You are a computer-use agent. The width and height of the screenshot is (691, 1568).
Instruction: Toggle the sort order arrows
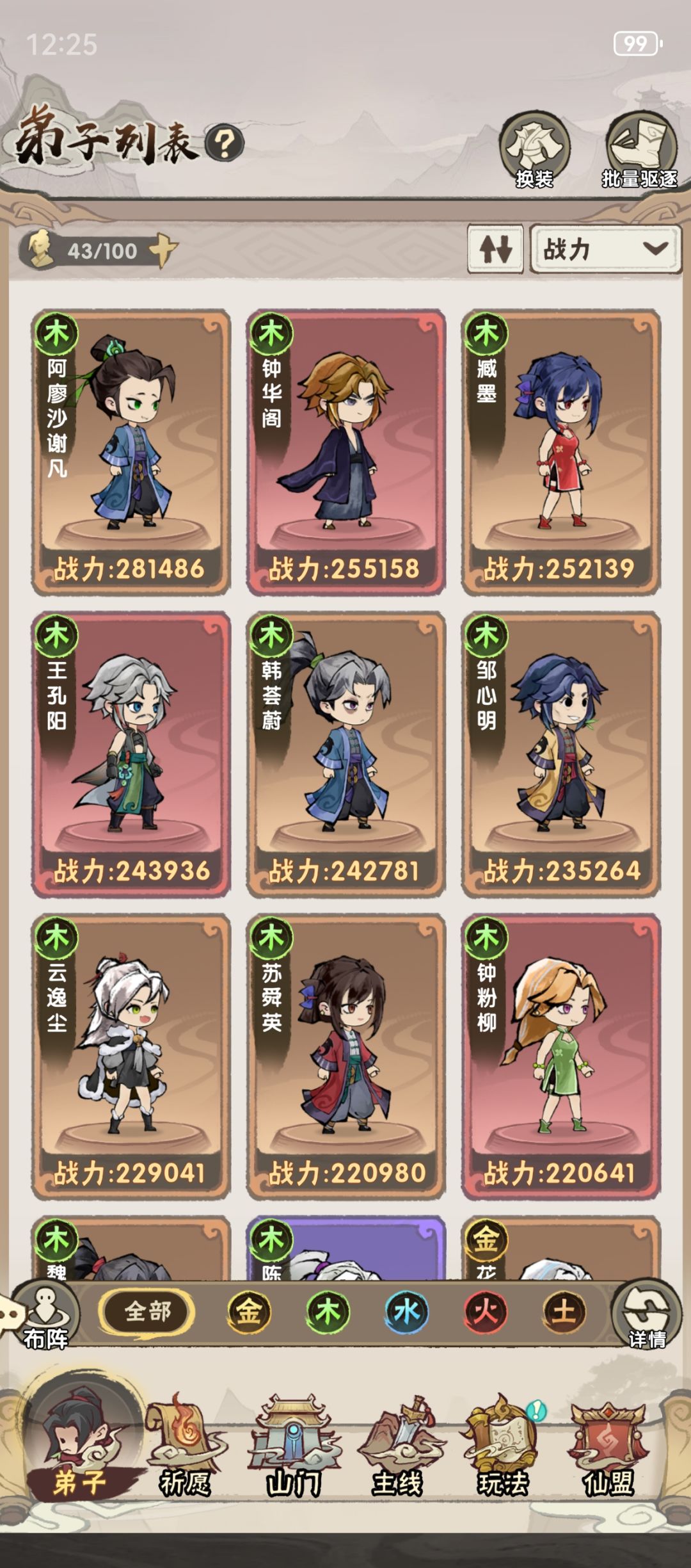(x=495, y=249)
